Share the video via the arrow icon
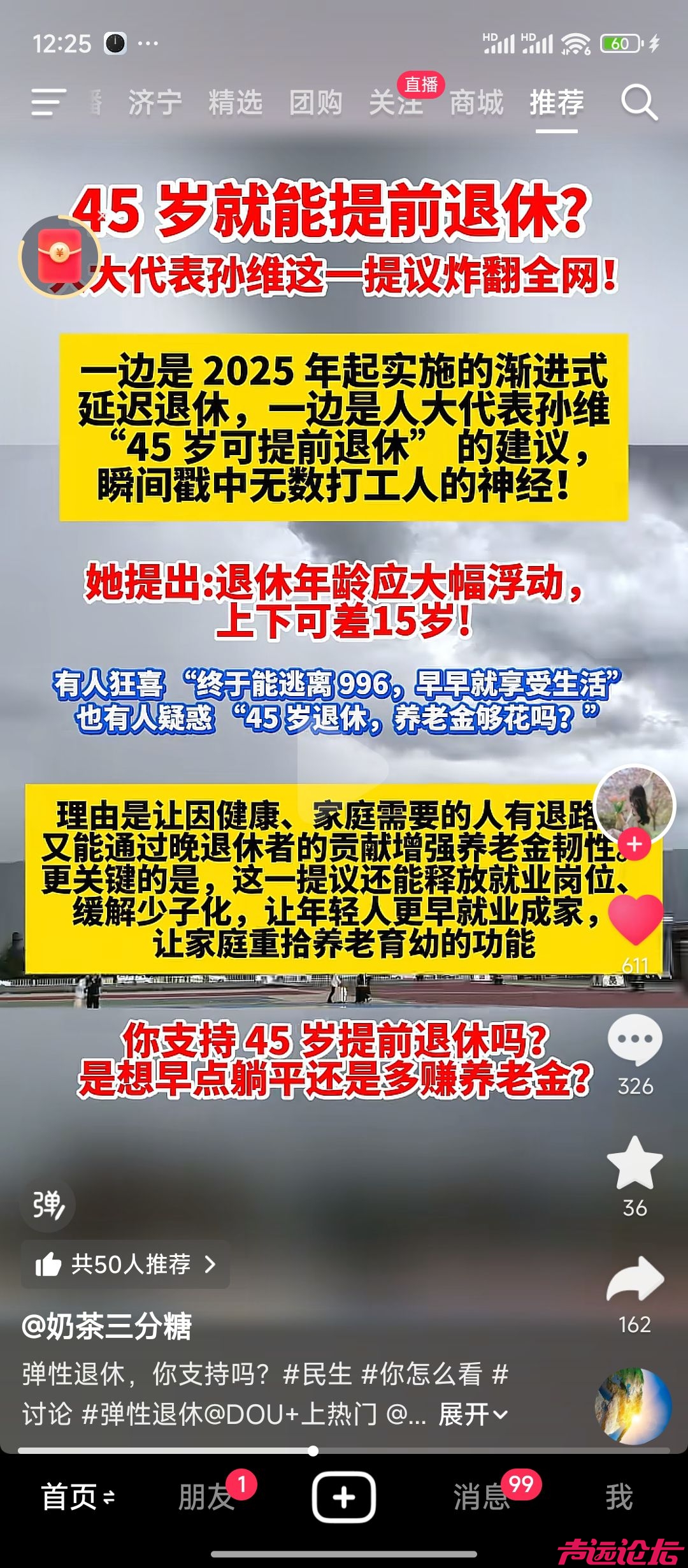This screenshot has width=688, height=1568. coord(634,1280)
